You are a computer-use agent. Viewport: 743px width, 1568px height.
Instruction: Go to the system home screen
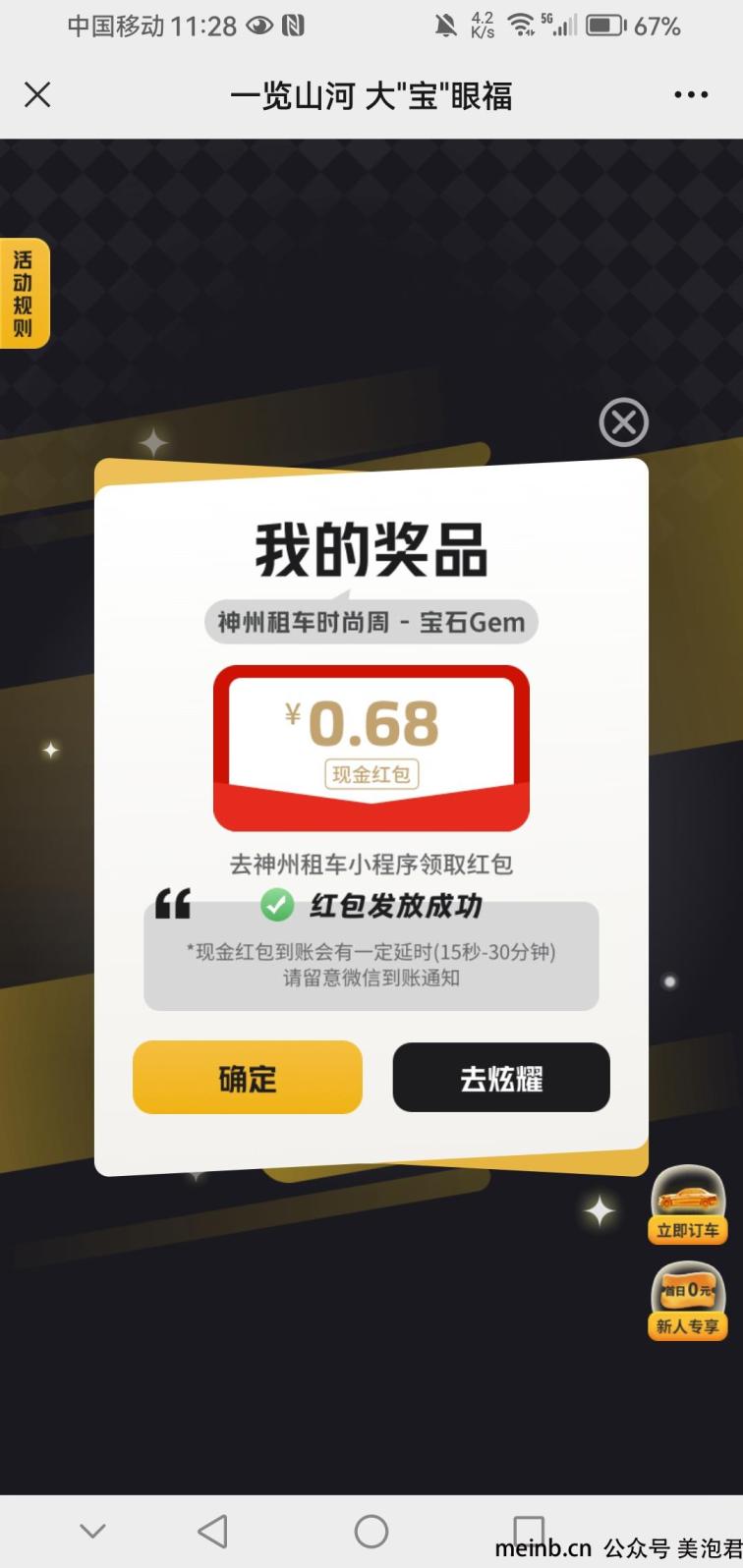371,1531
